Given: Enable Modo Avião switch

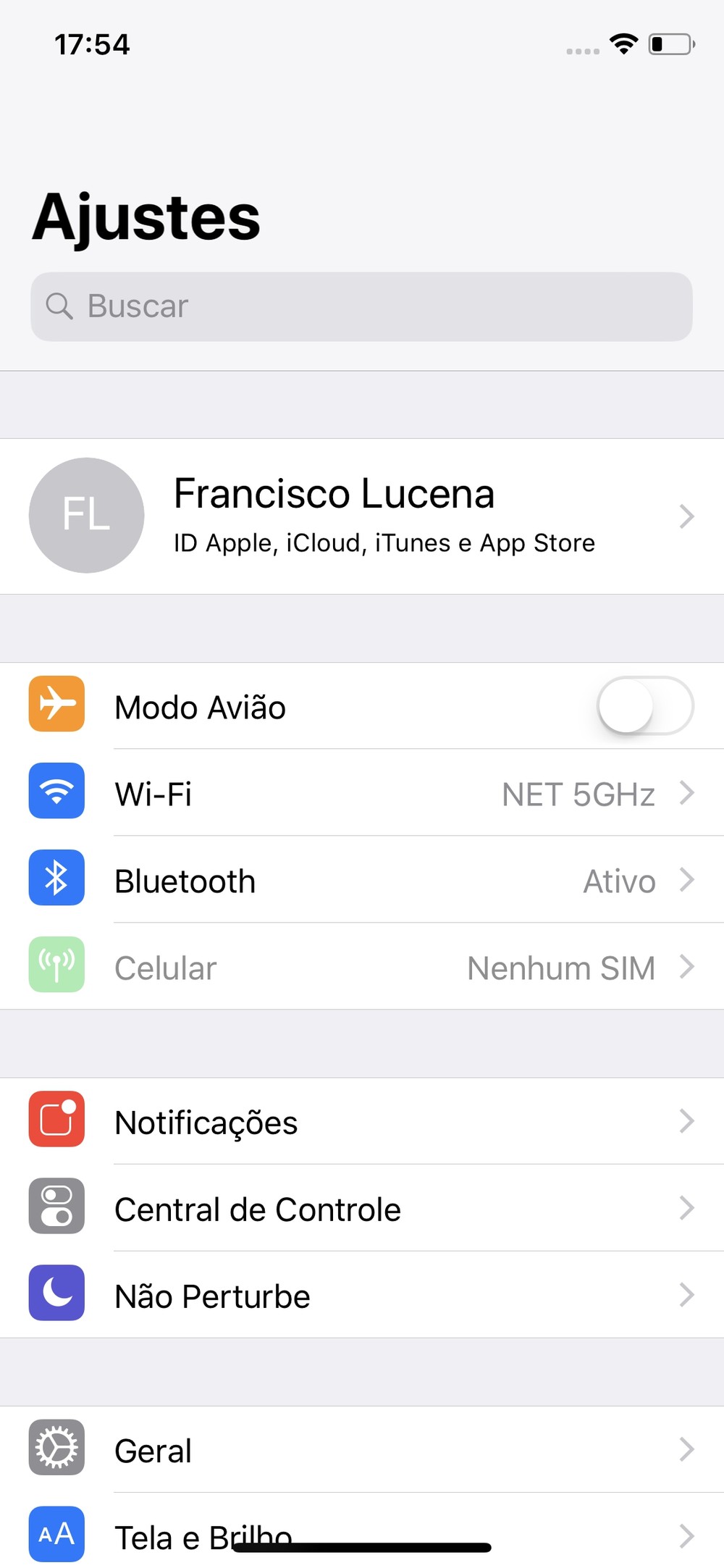Looking at the screenshot, I should pos(644,705).
